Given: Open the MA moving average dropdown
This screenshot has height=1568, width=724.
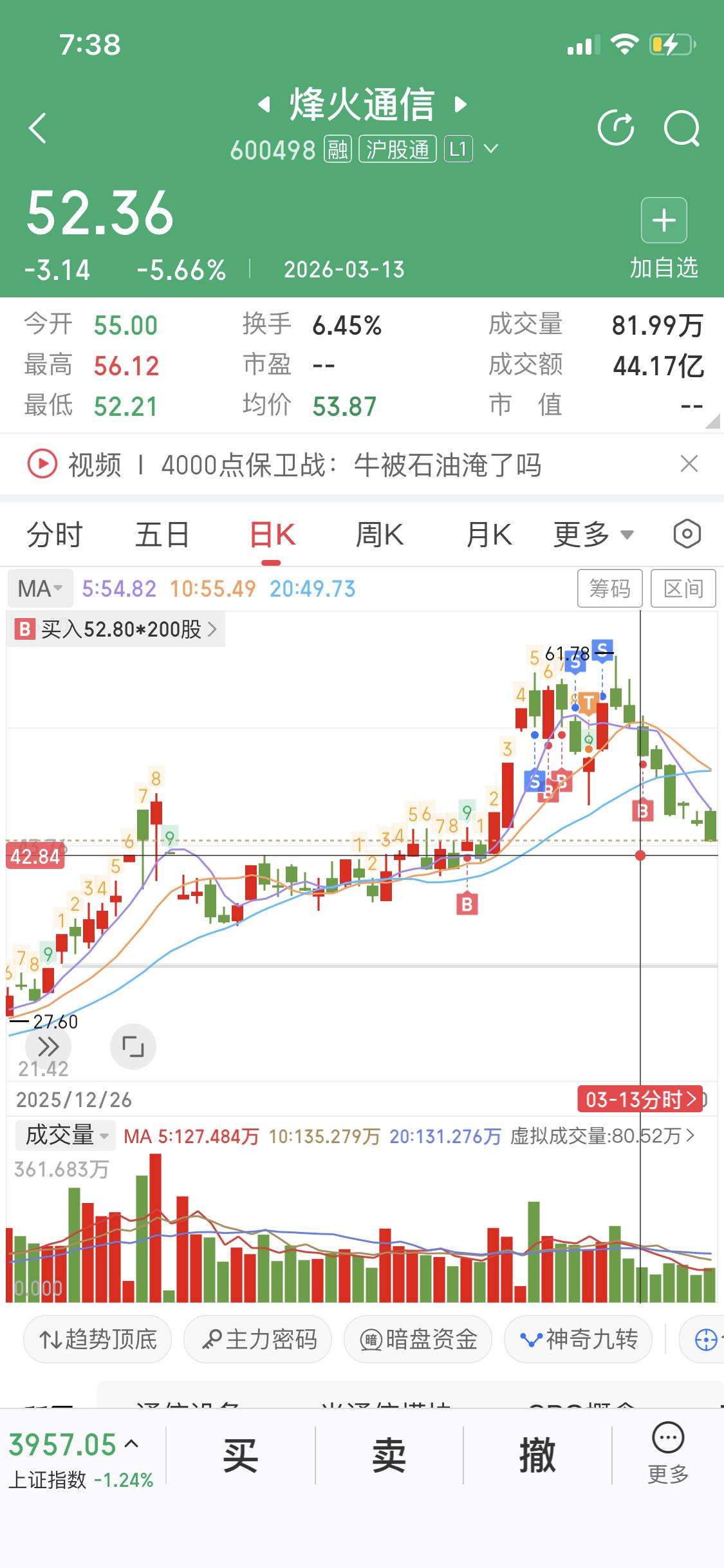Looking at the screenshot, I should 40,588.
